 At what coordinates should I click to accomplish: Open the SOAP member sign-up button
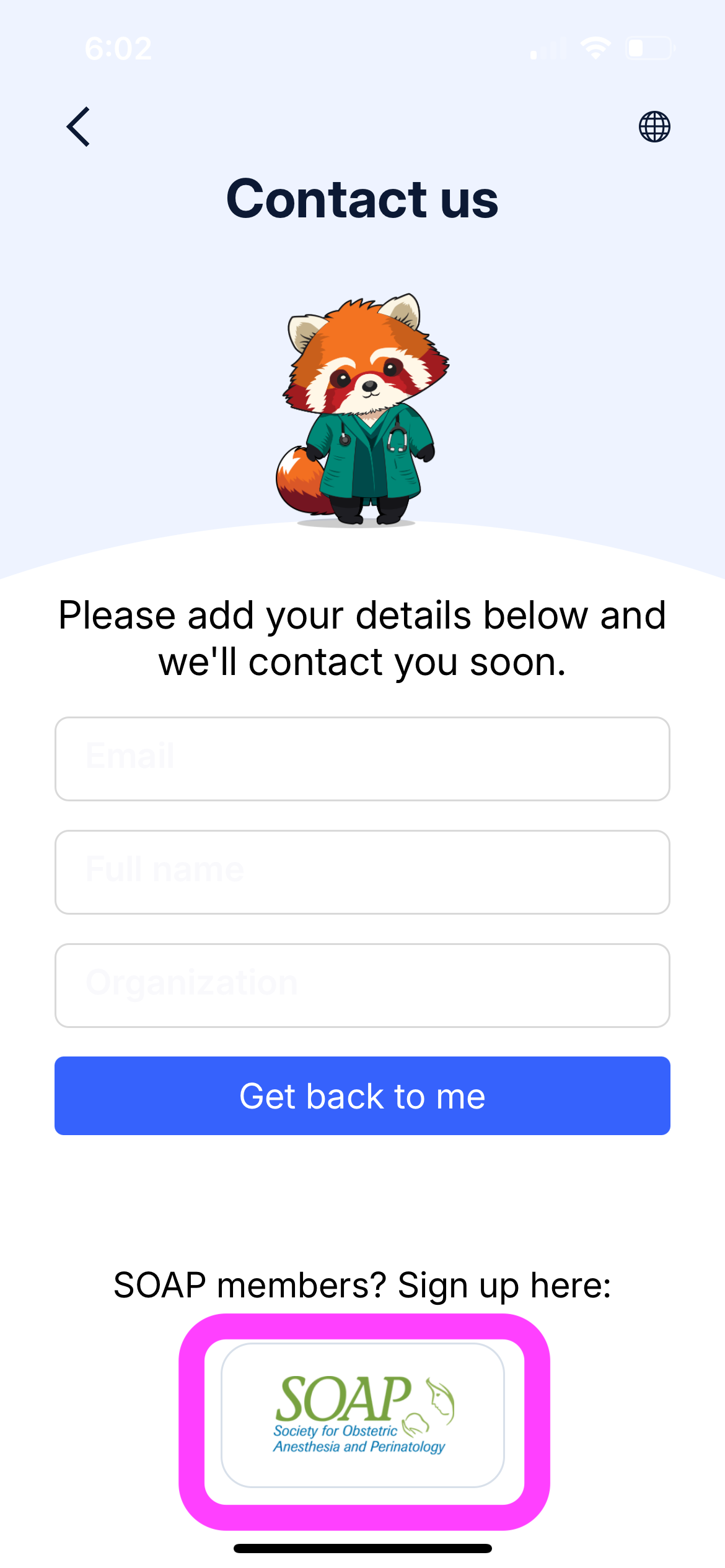click(x=363, y=1414)
